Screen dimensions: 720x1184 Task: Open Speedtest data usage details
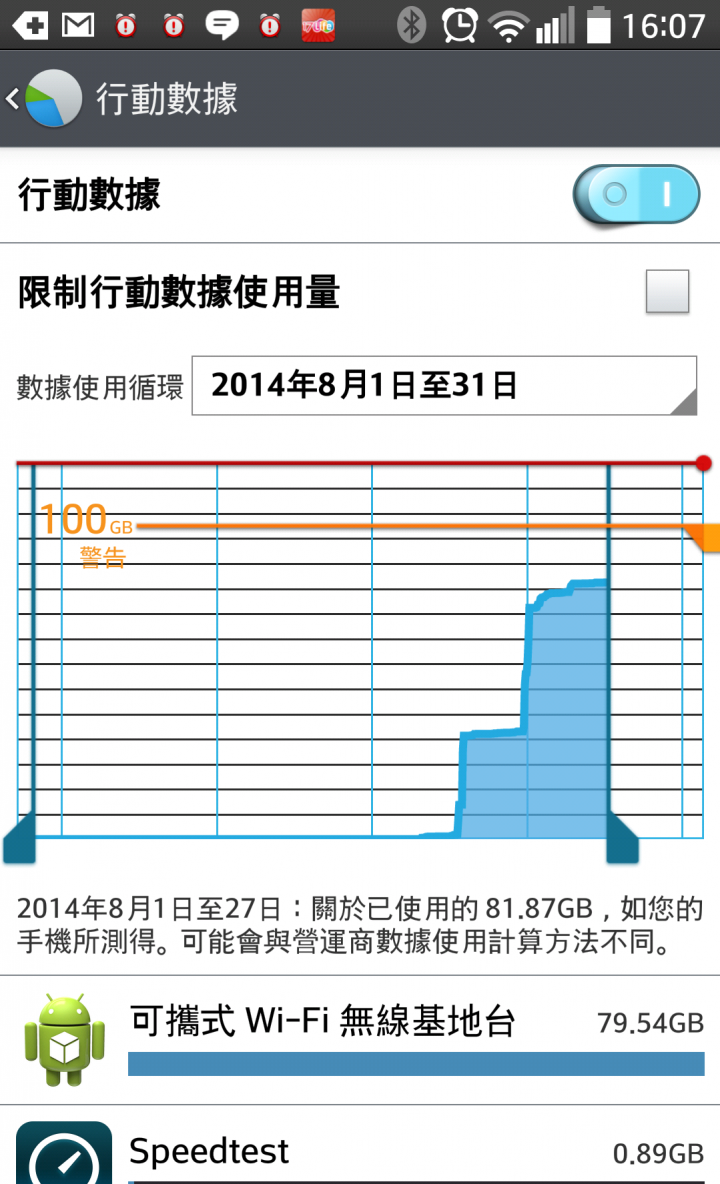click(360, 1145)
